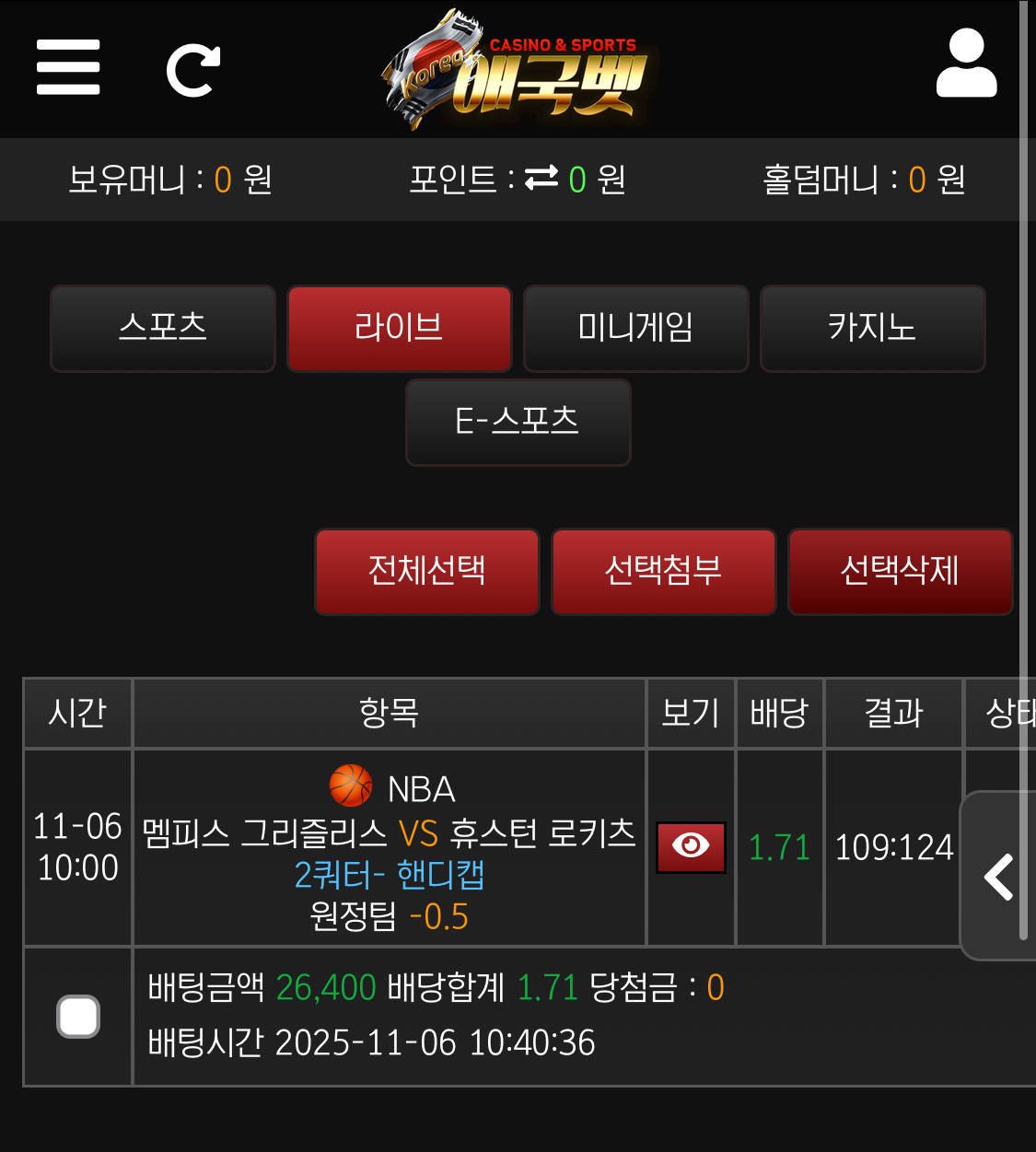Tap the 전체선택 button
Image resolution: width=1036 pixels, height=1152 pixels.
pos(426,571)
